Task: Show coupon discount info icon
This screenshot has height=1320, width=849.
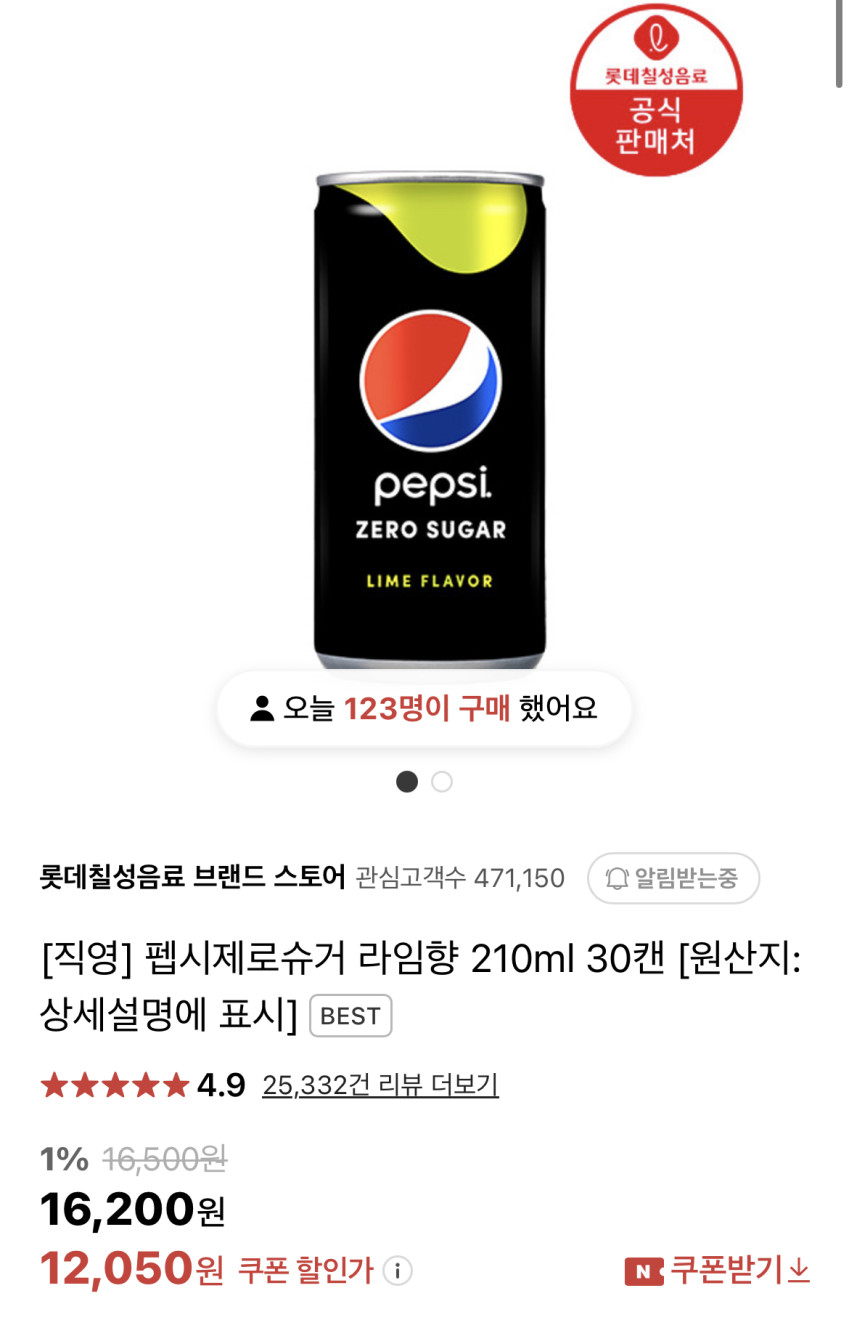Action: click(398, 1271)
